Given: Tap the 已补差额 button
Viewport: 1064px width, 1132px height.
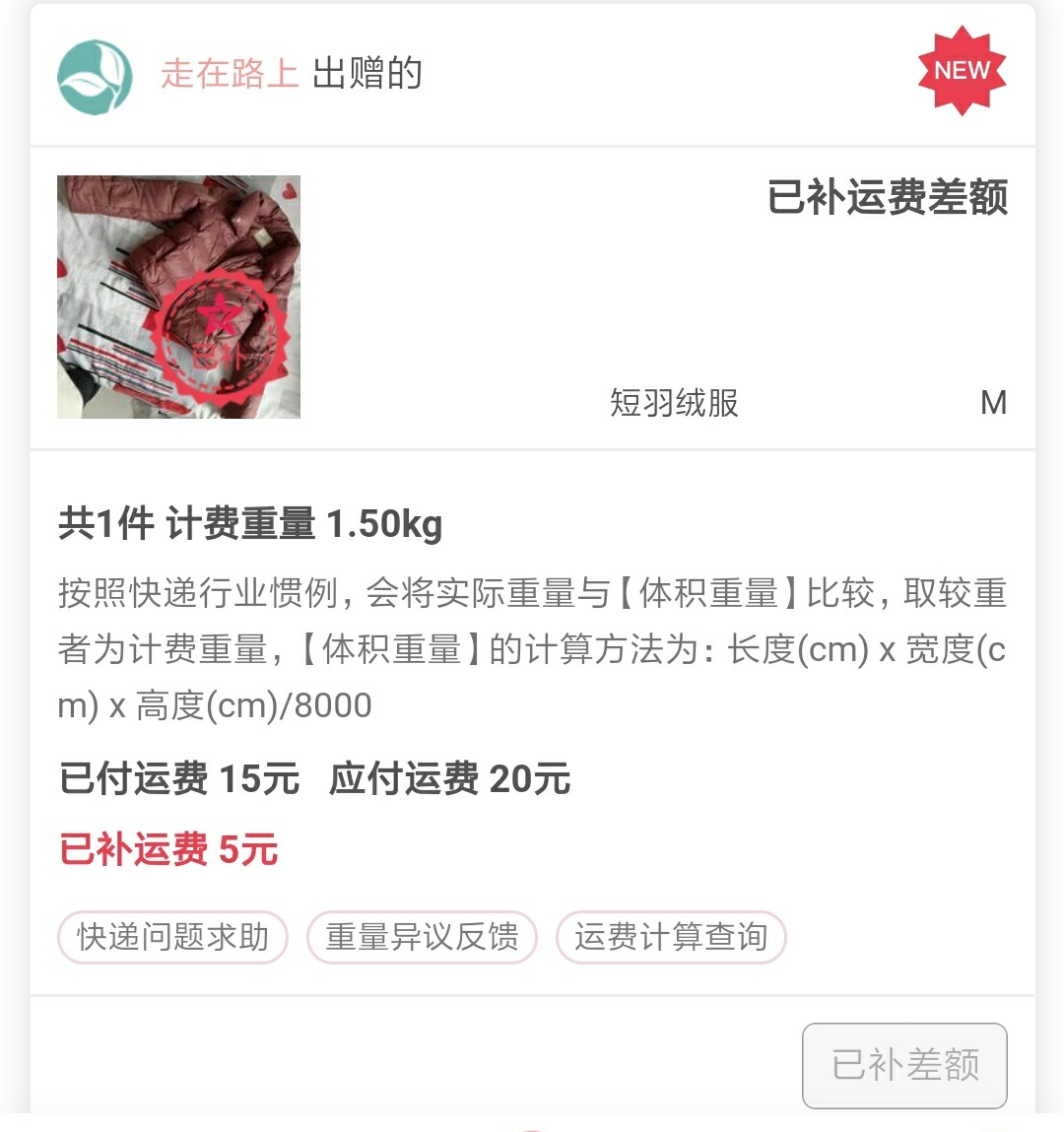Looking at the screenshot, I should [x=904, y=1065].
